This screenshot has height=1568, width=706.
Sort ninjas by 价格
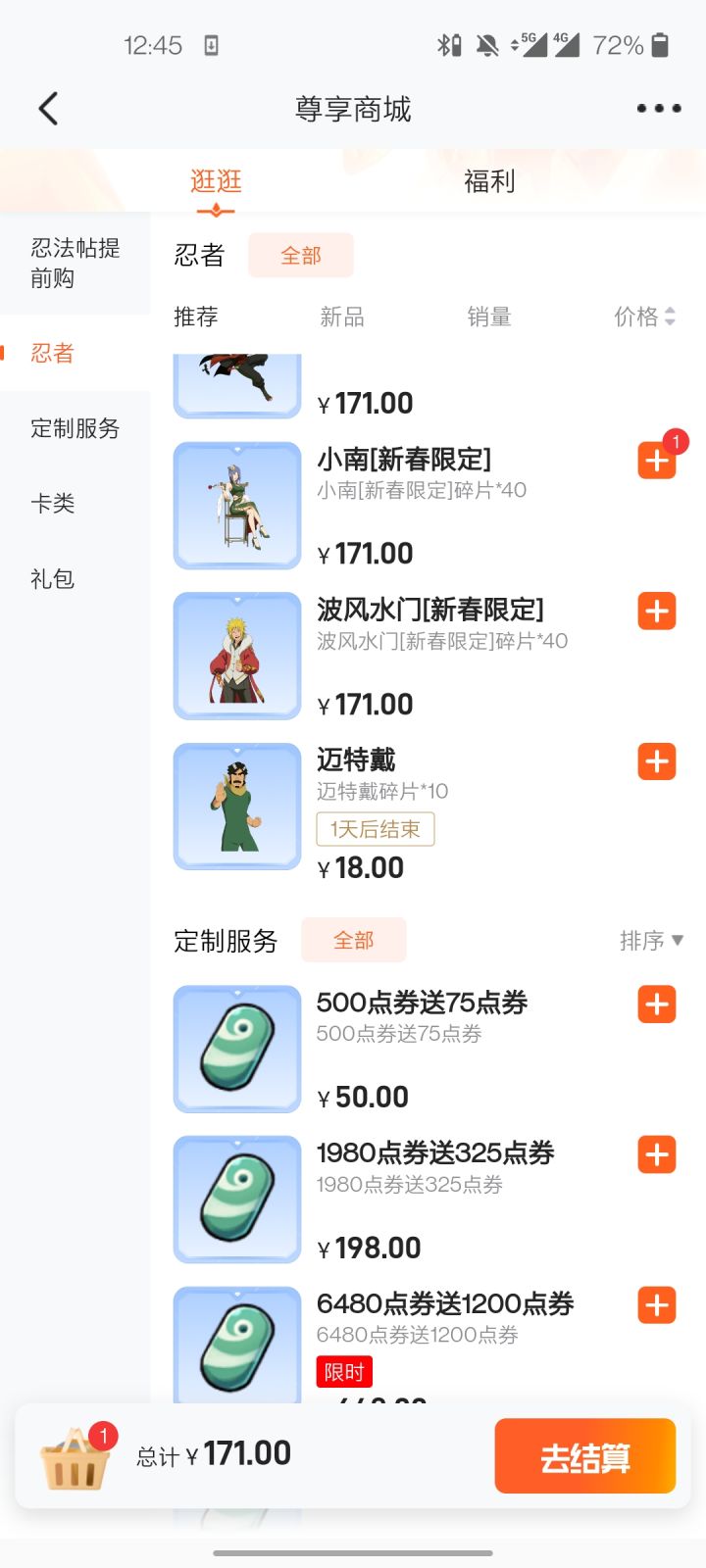(x=643, y=317)
